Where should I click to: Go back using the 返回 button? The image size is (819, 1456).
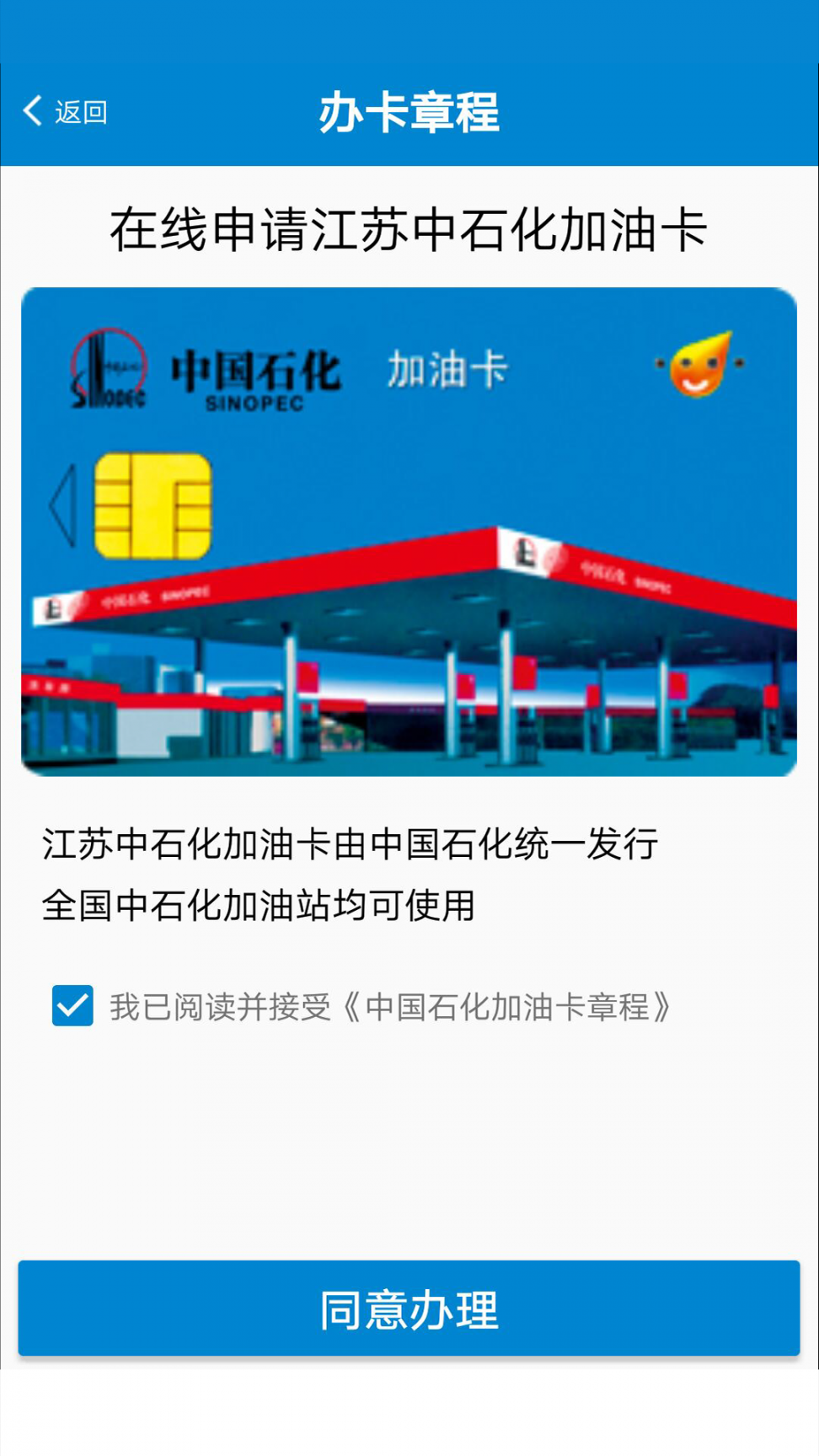coord(66,111)
